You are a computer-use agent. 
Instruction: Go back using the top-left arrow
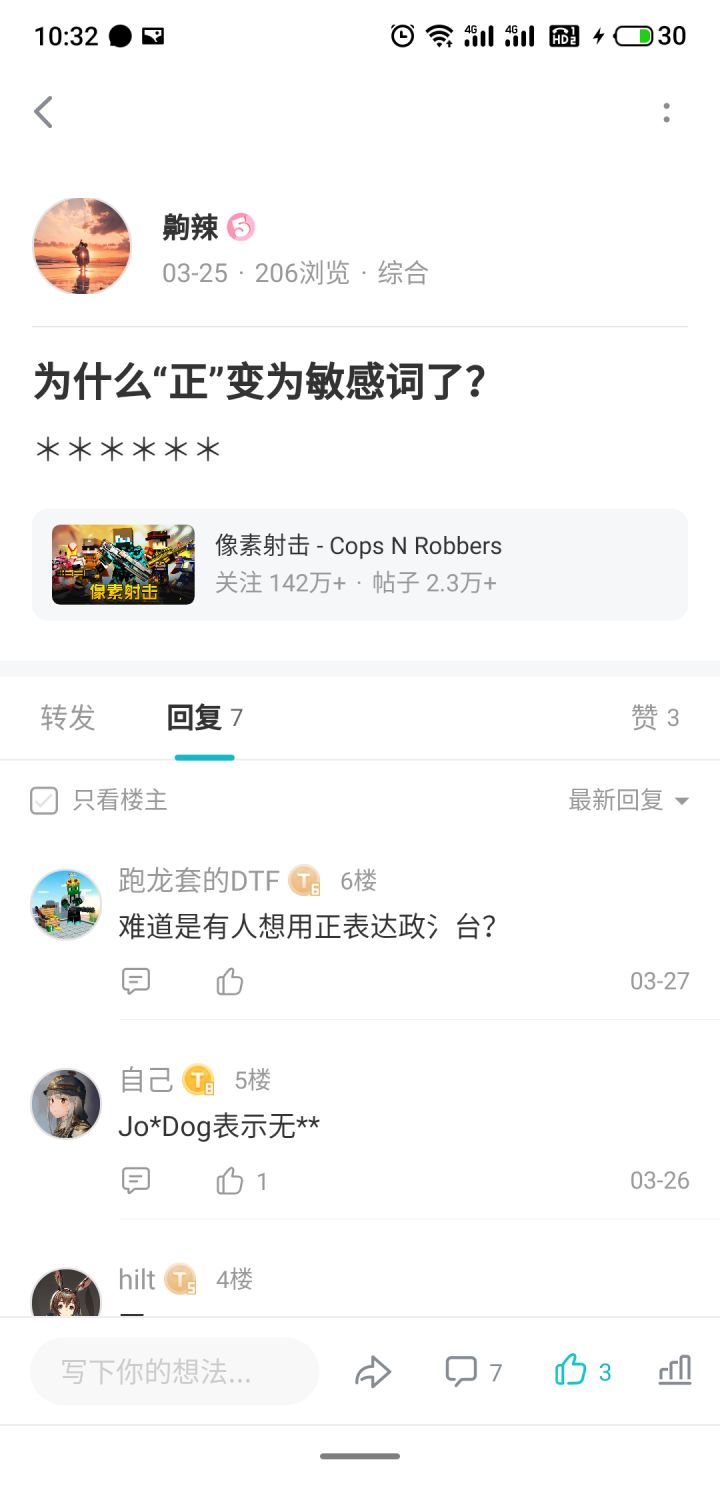click(x=43, y=112)
